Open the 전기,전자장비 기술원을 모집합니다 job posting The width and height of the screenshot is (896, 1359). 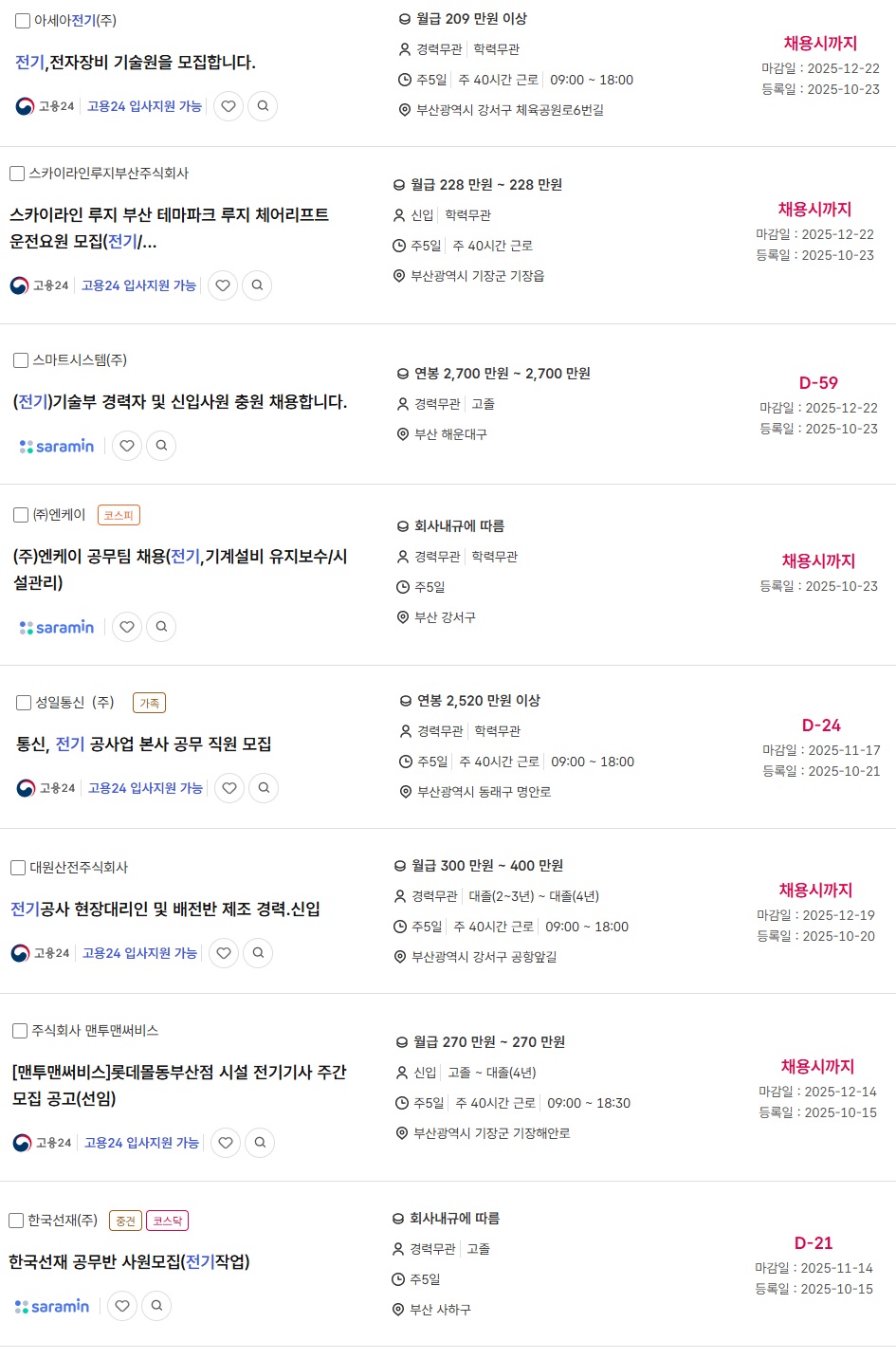tap(136, 63)
